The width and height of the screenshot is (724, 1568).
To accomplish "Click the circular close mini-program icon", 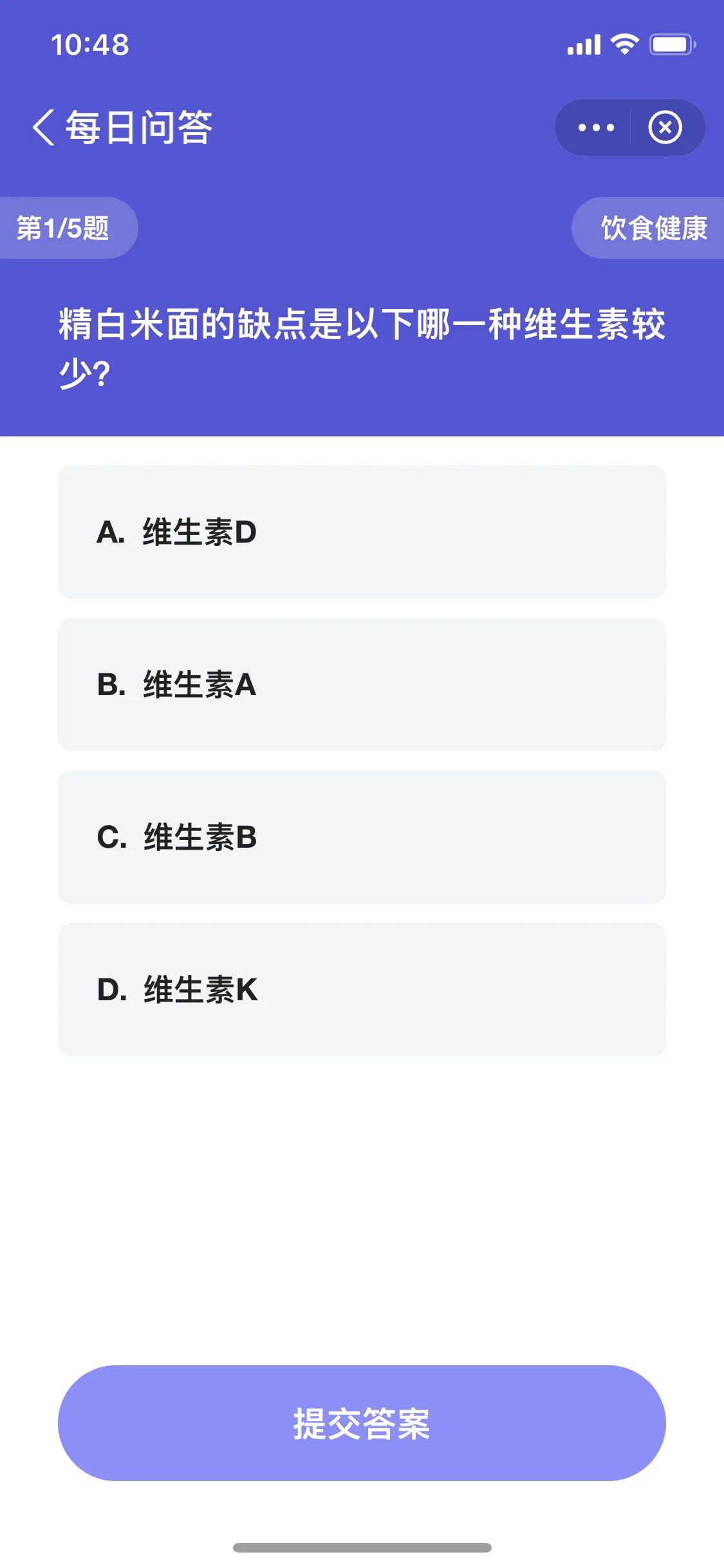I will (x=665, y=127).
